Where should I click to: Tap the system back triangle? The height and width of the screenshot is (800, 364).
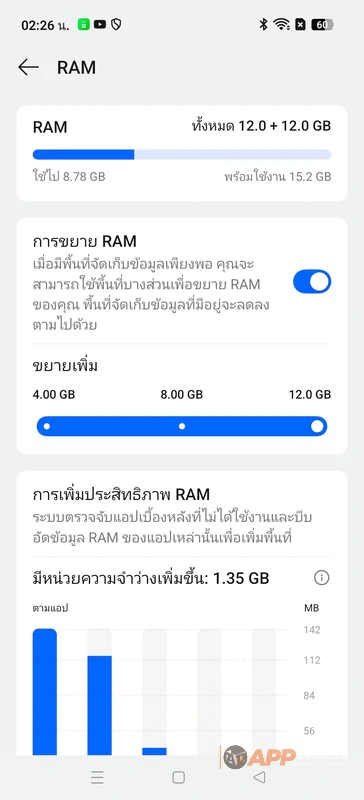(259, 777)
